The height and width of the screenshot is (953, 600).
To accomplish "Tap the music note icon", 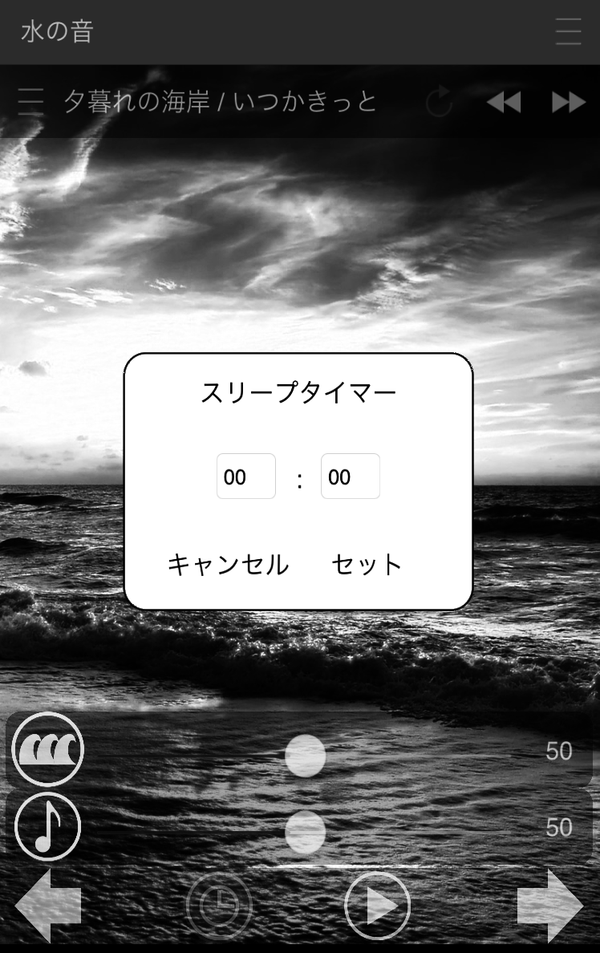I will click(47, 826).
